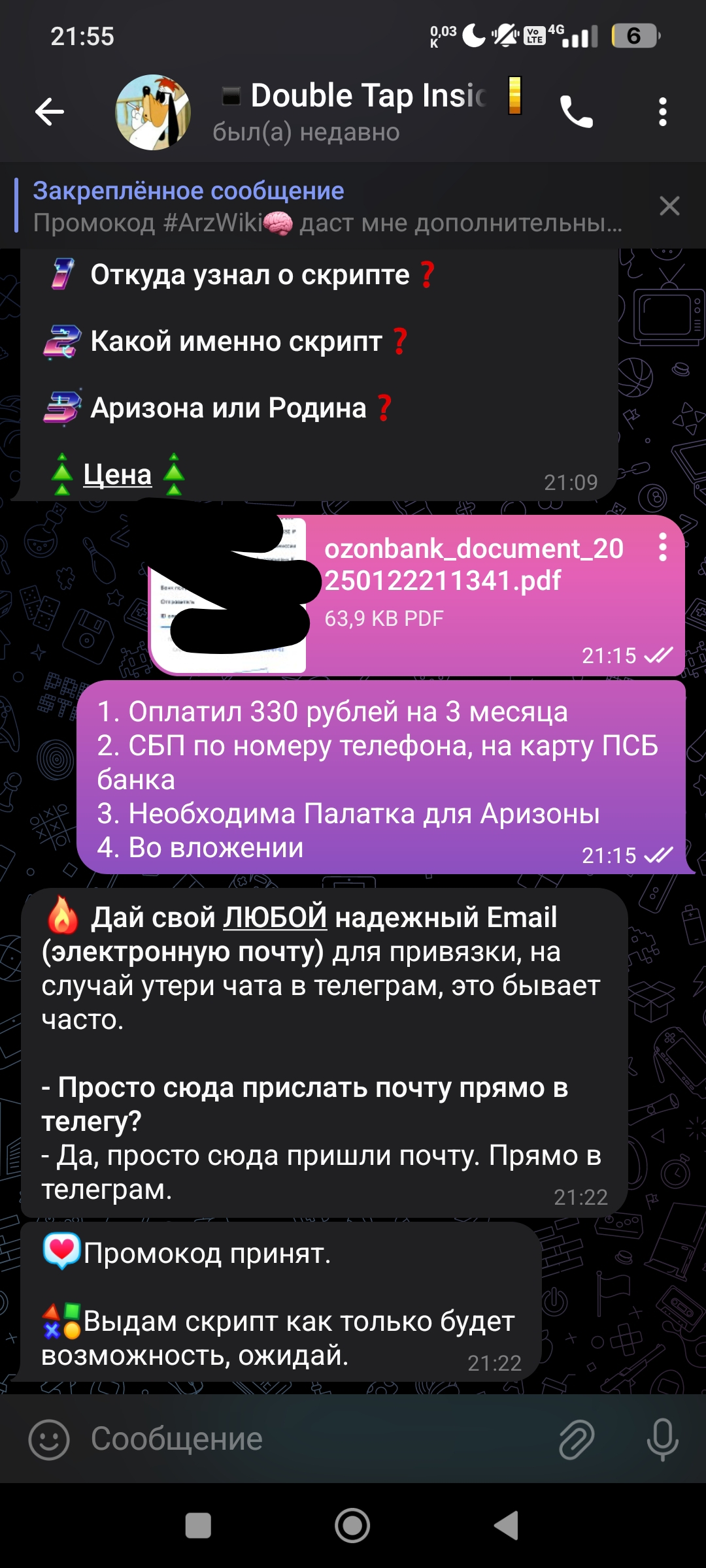The width and height of the screenshot is (706, 1568).
Task: Open the emoji picker
Action: (x=49, y=1439)
